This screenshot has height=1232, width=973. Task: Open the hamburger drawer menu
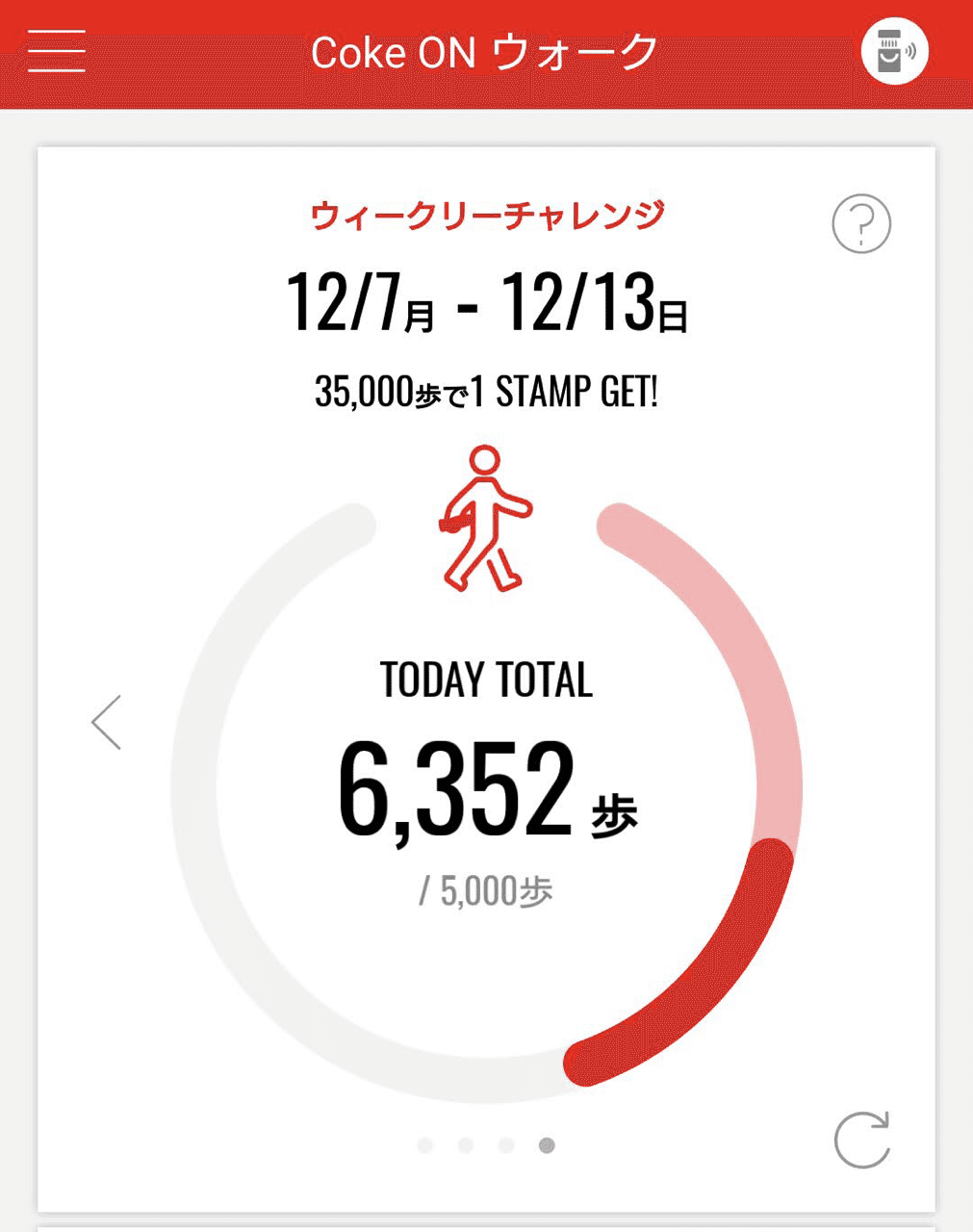point(57,51)
